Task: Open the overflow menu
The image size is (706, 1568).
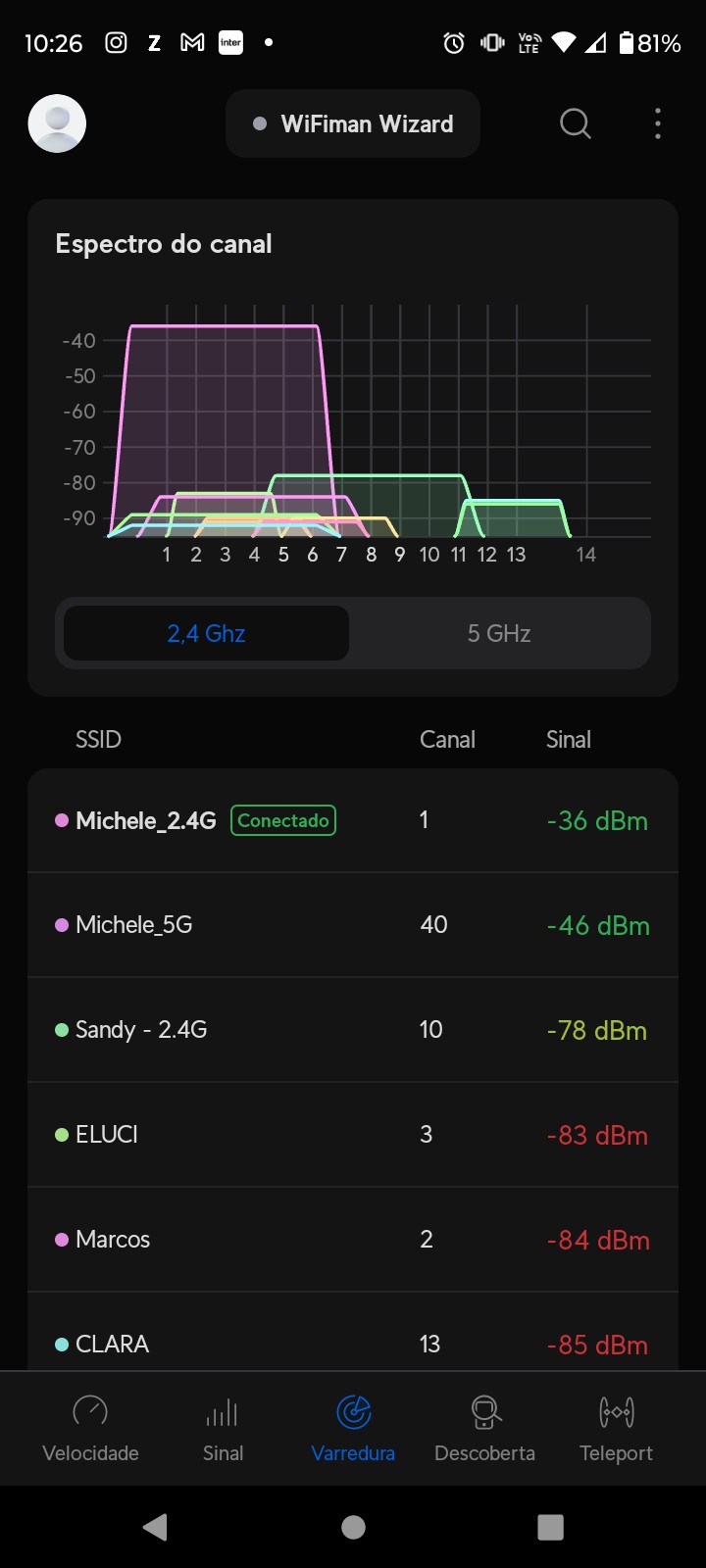Action: [657, 124]
